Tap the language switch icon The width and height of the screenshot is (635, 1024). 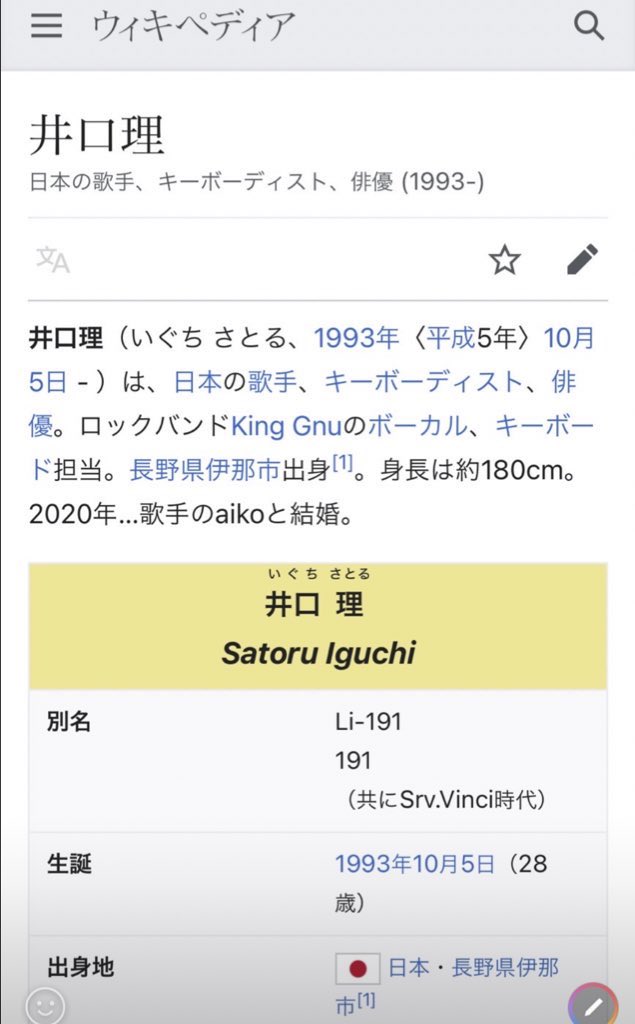pyautogui.click(x=52, y=259)
